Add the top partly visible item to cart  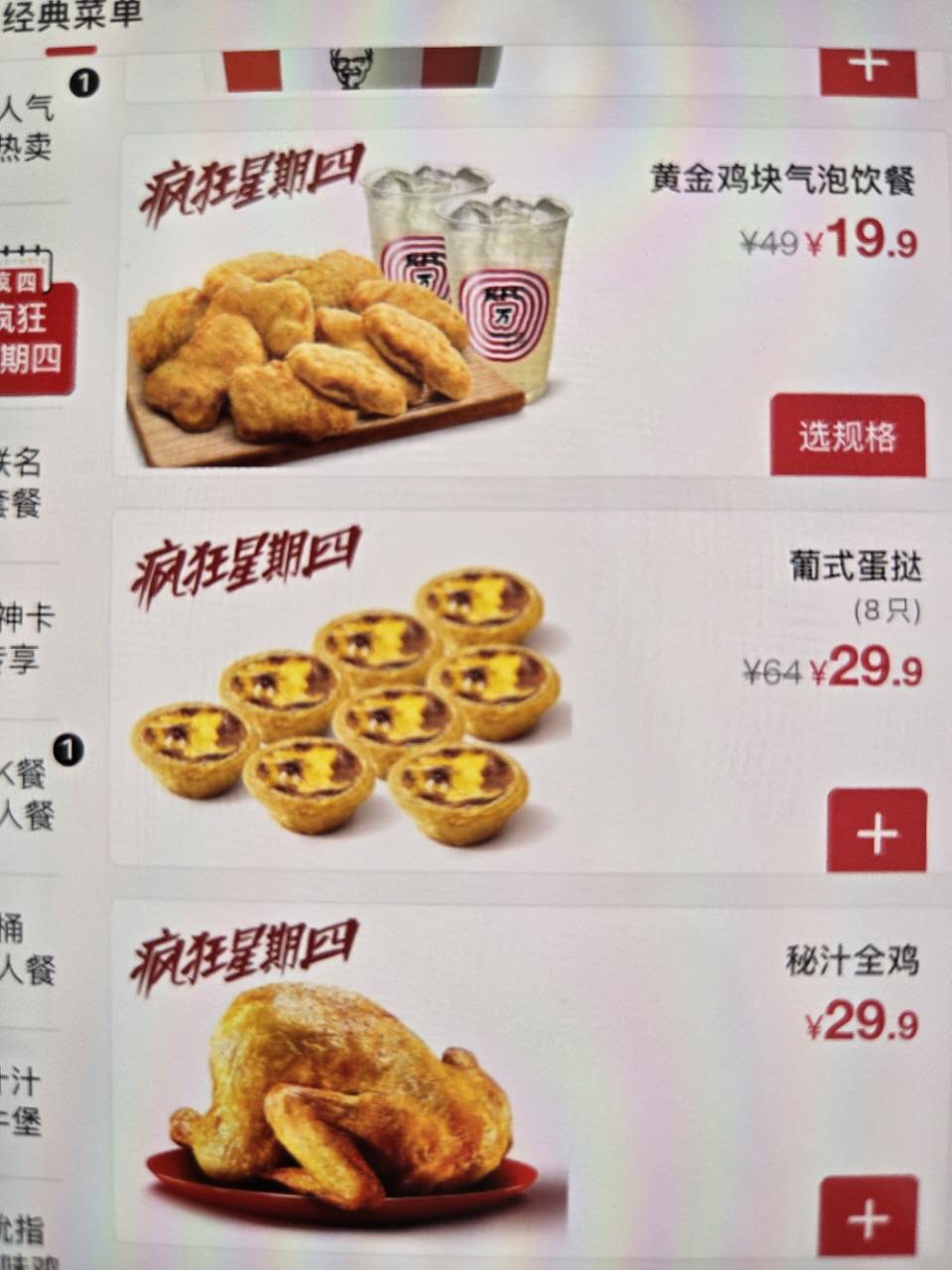[x=869, y=67]
